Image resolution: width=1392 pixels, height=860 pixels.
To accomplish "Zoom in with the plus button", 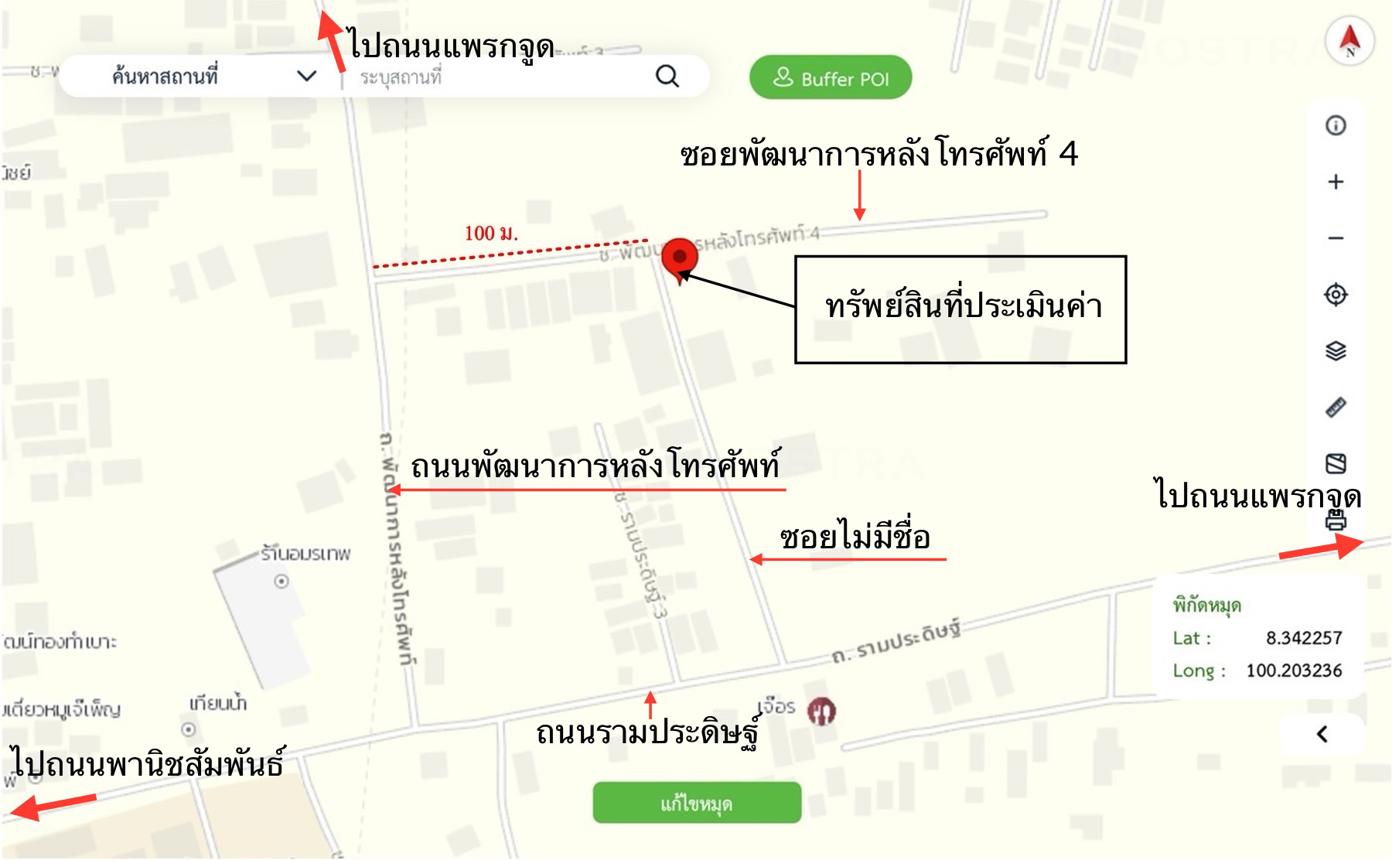I will [x=1335, y=182].
